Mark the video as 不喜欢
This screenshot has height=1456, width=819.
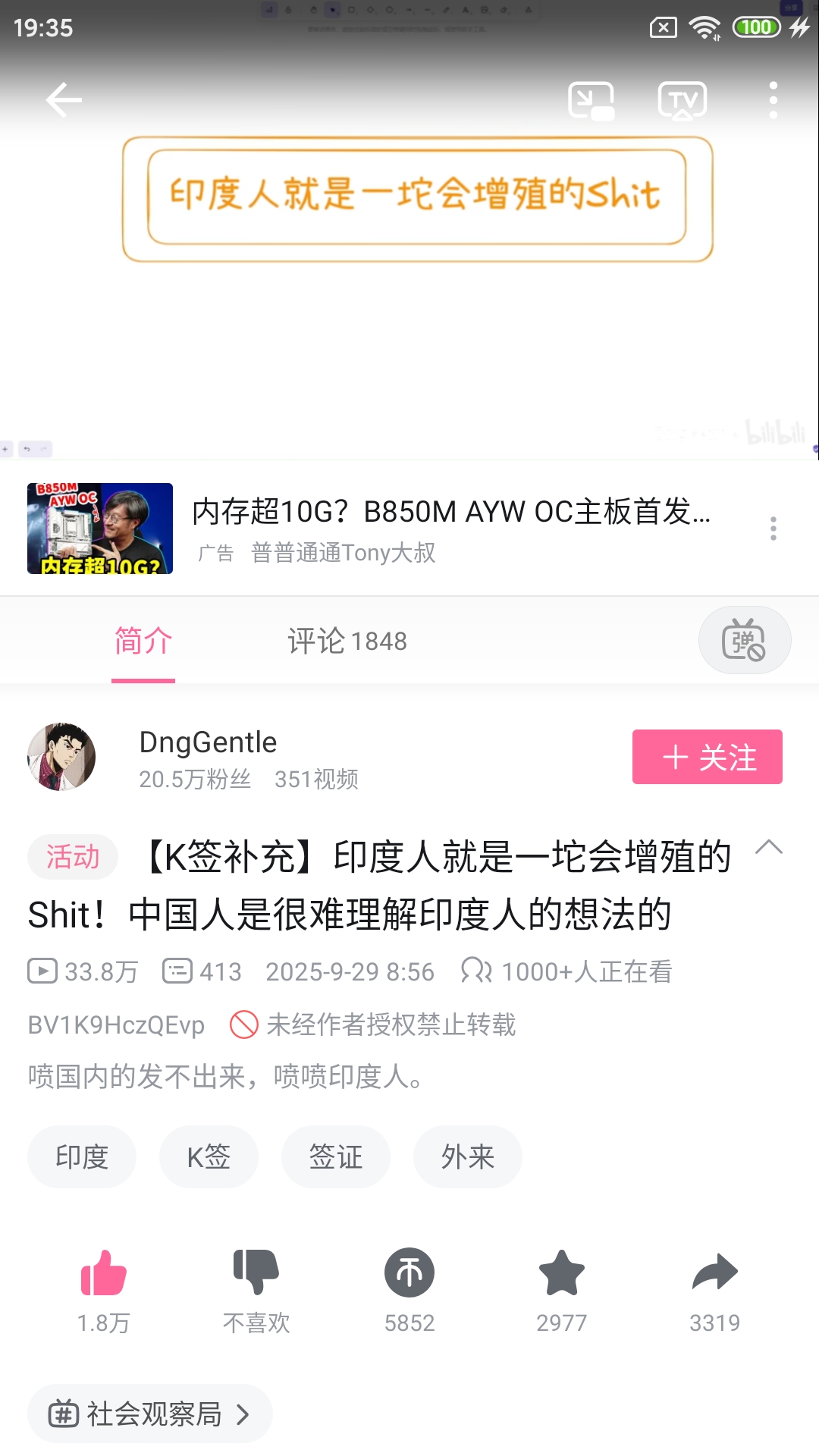[256, 1272]
